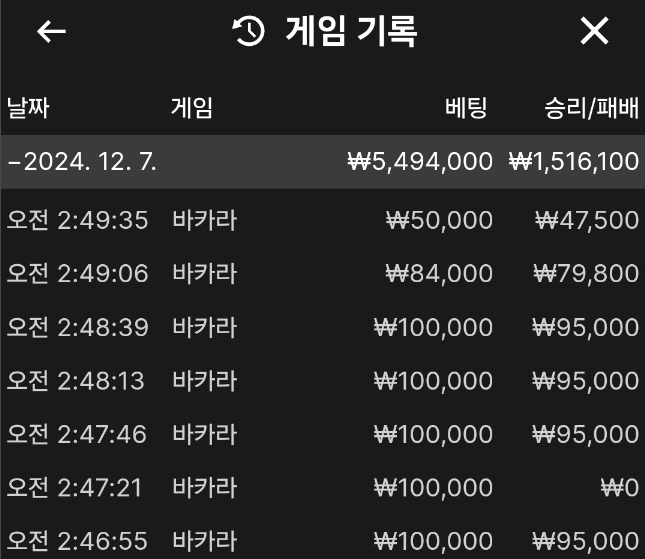View the 오전 2:47:21 game with ₩0 result
This screenshot has height=559, width=645.
coord(322,487)
